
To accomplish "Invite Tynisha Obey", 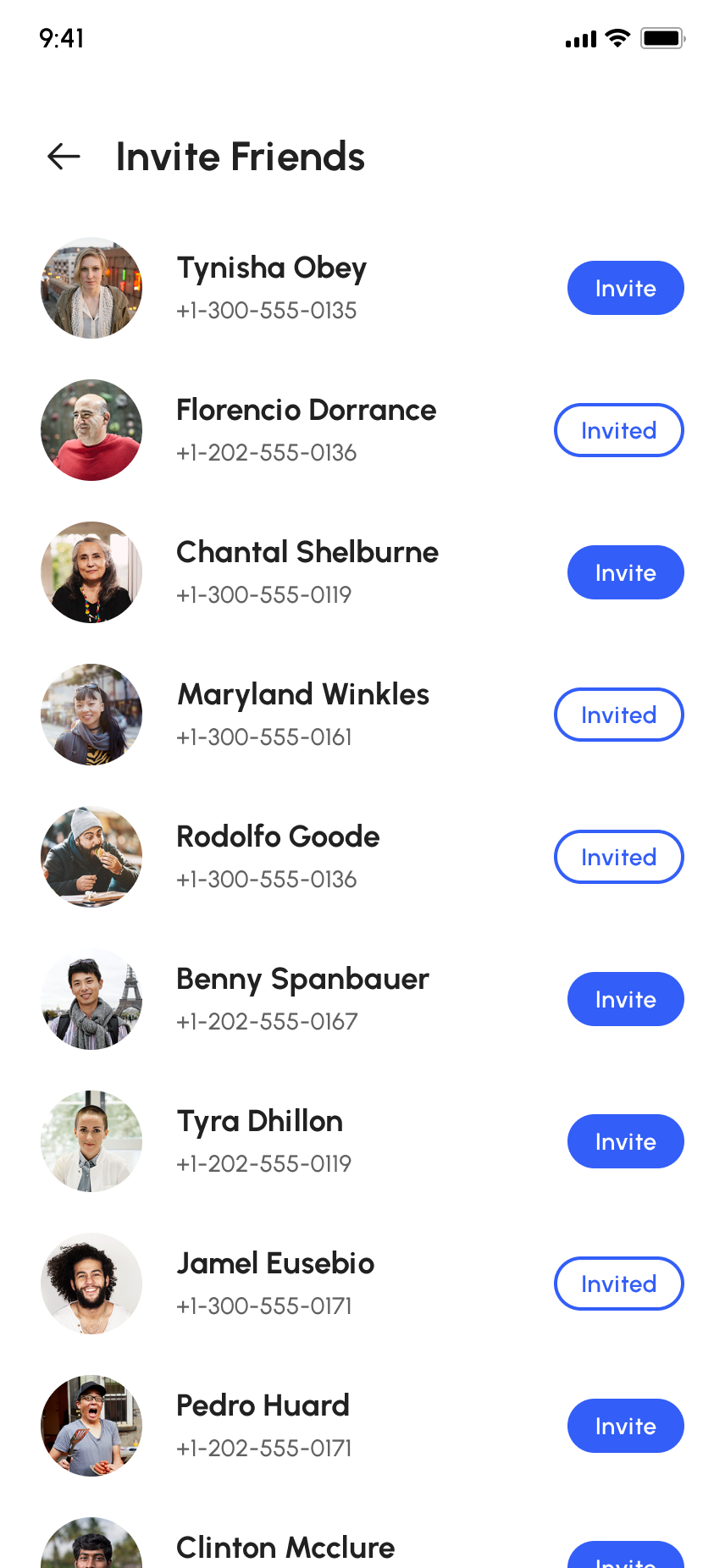I will [x=625, y=288].
